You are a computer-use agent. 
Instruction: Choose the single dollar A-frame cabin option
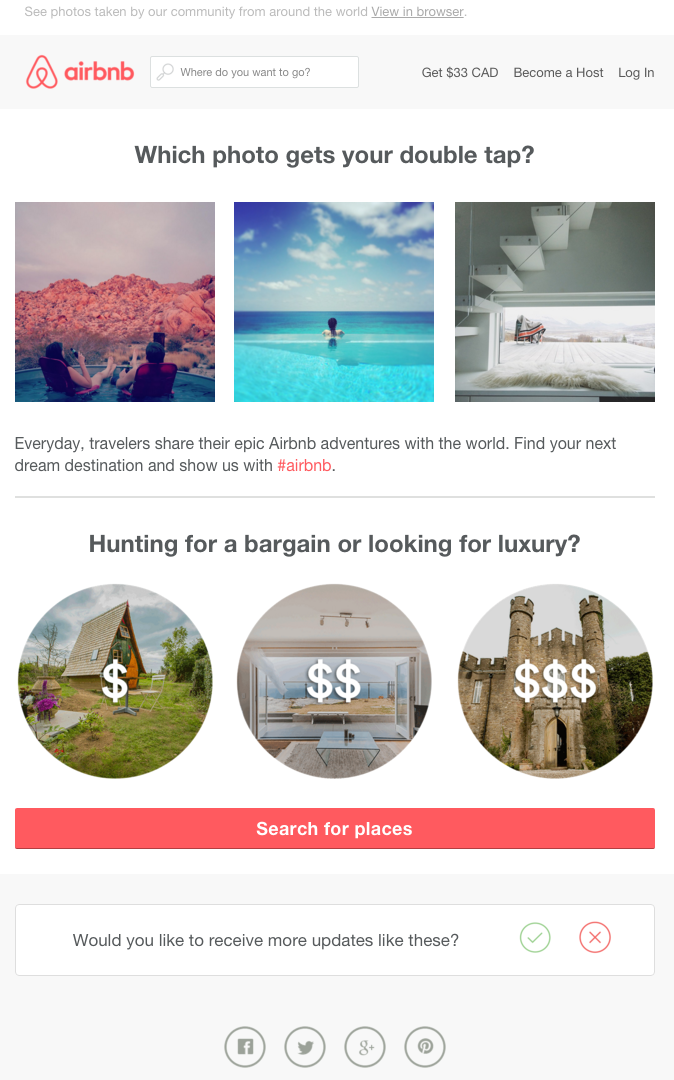click(115, 681)
